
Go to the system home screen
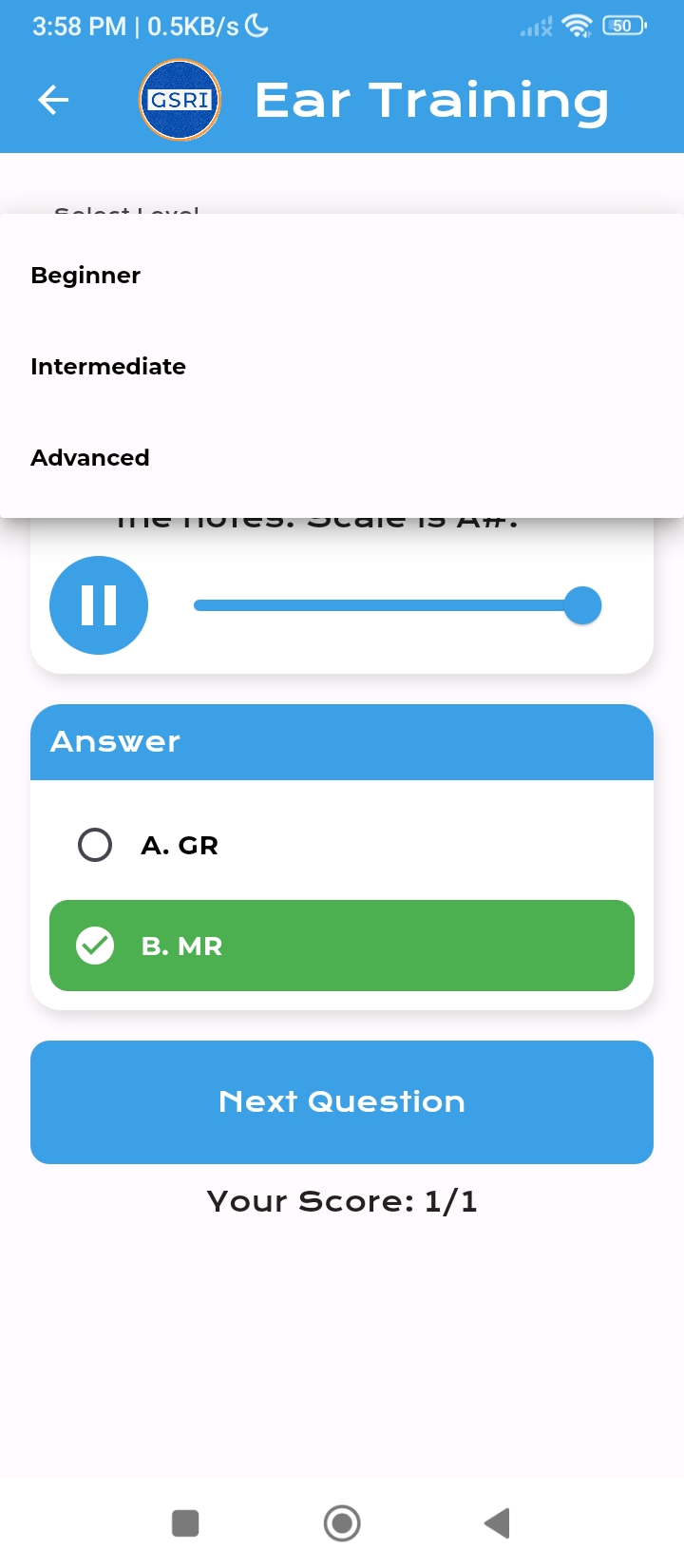(x=342, y=1523)
